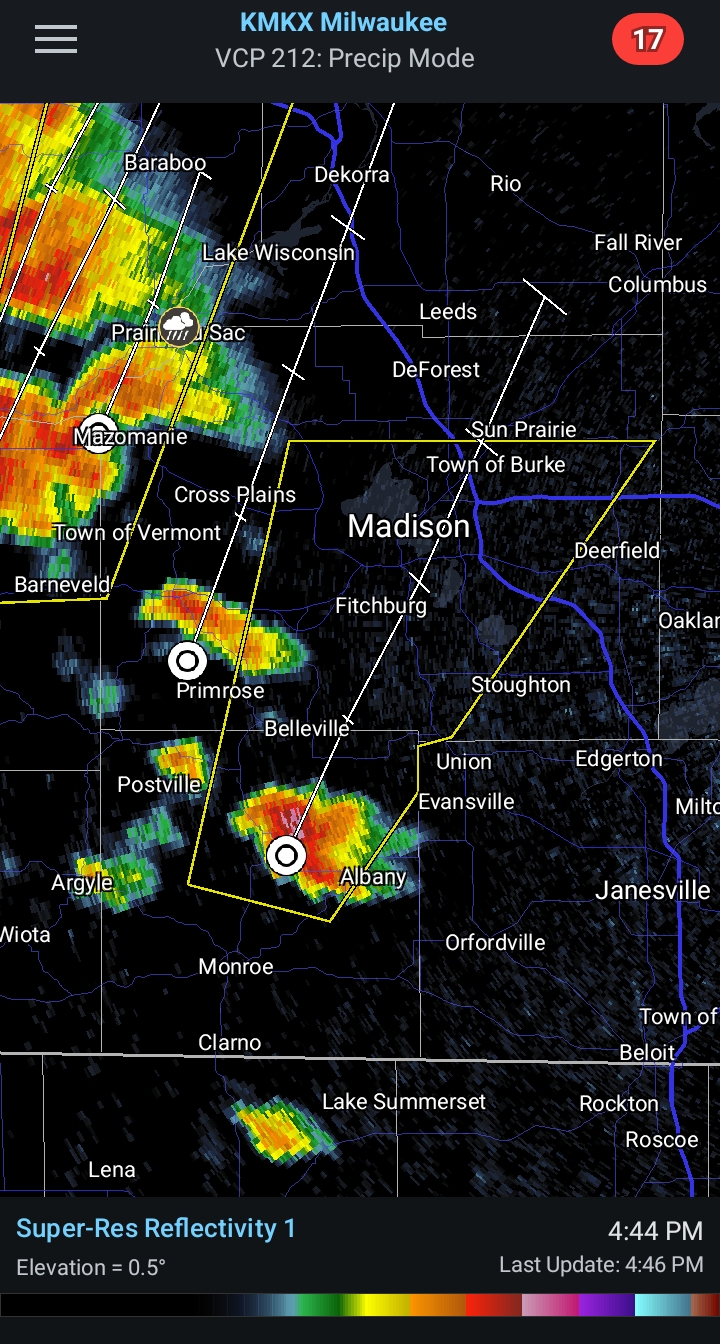Open the hamburger menu
The image size is (720, 1344).
tap(56, 38)
